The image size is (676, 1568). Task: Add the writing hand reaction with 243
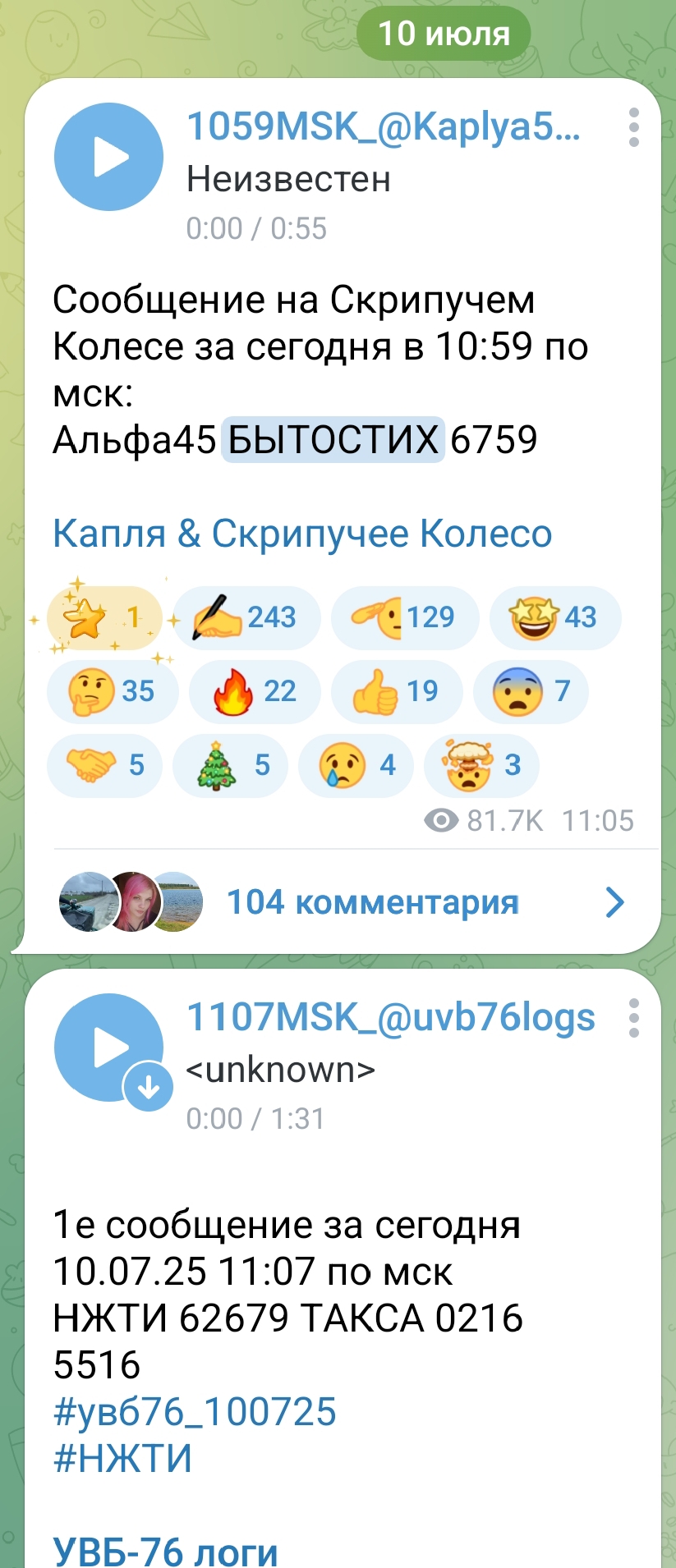pos(246,618)
